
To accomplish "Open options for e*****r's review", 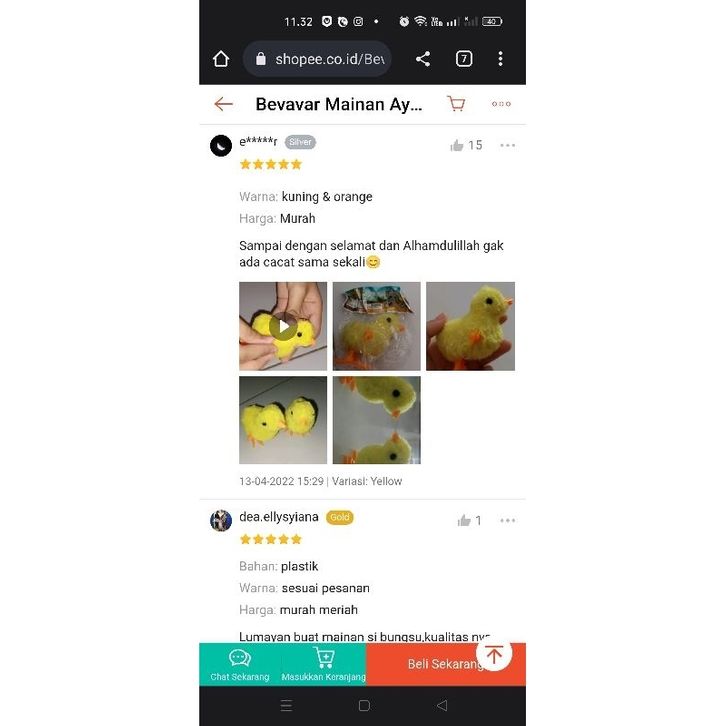I will [508, 145].
